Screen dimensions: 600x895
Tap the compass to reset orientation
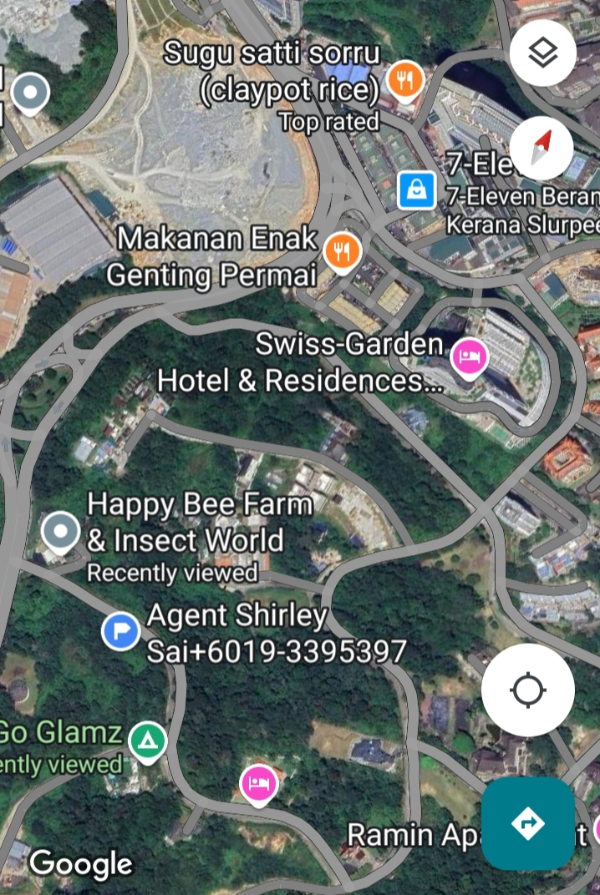pyautogui.click(x=541, y=149)
